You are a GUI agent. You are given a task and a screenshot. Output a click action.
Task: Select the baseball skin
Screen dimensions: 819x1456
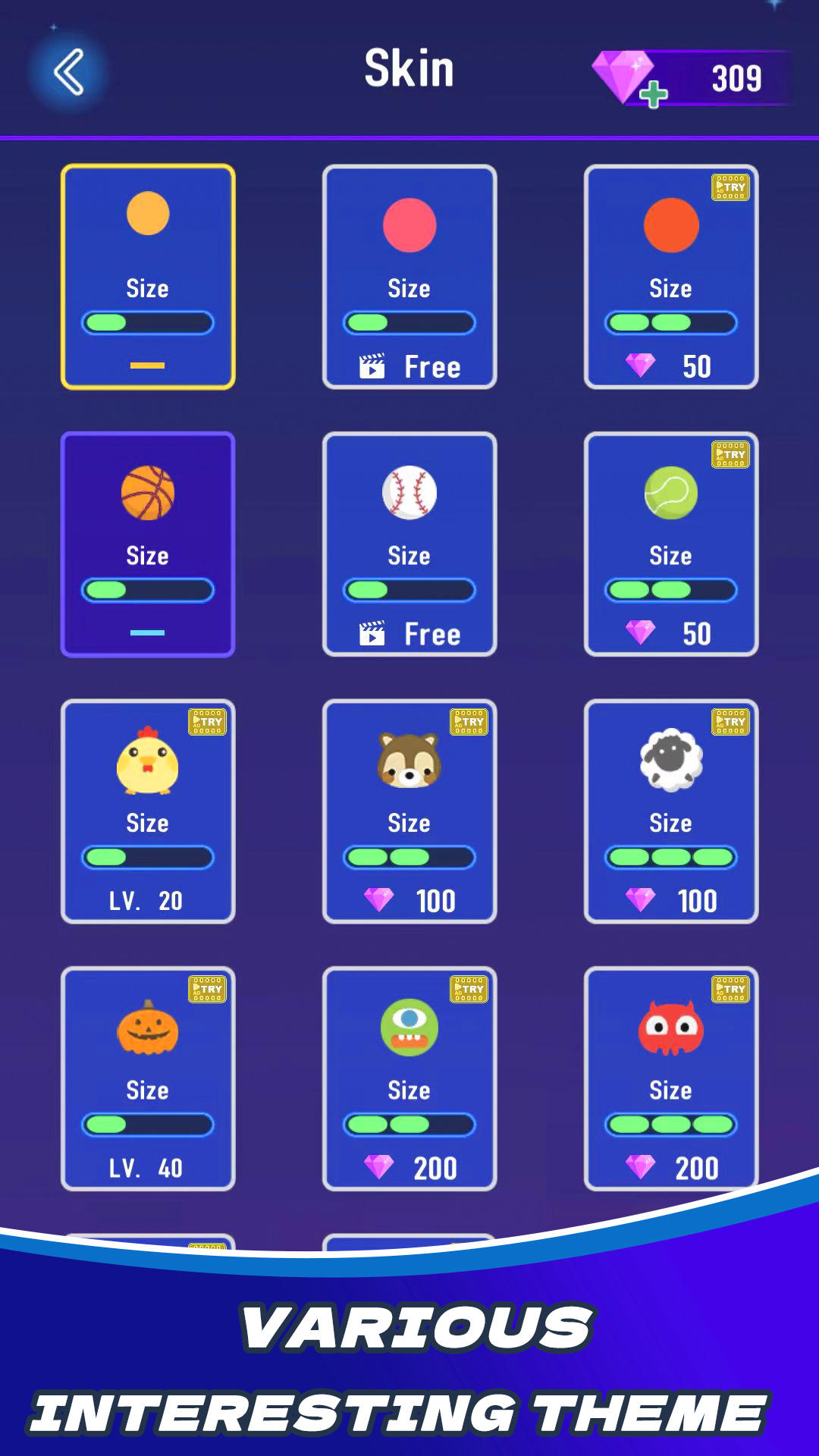coord(409,493)
